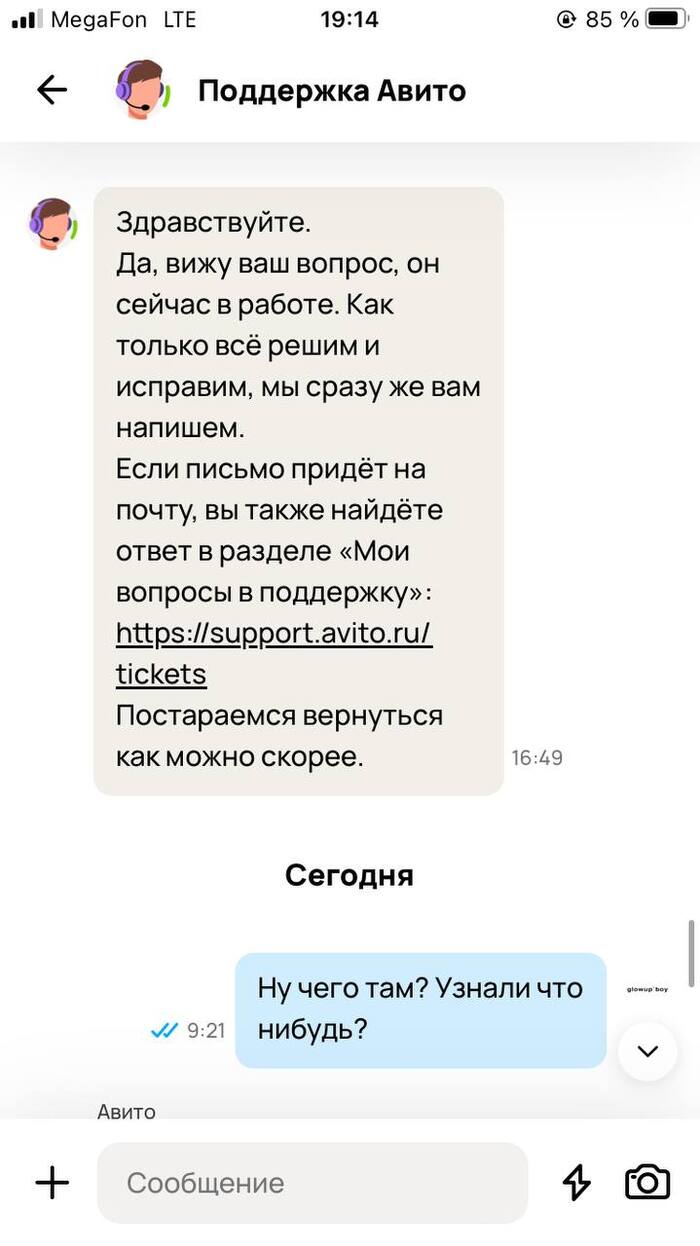Focus the Сообщение message field
The image size is (700, 1246).
coord(312,1183)
